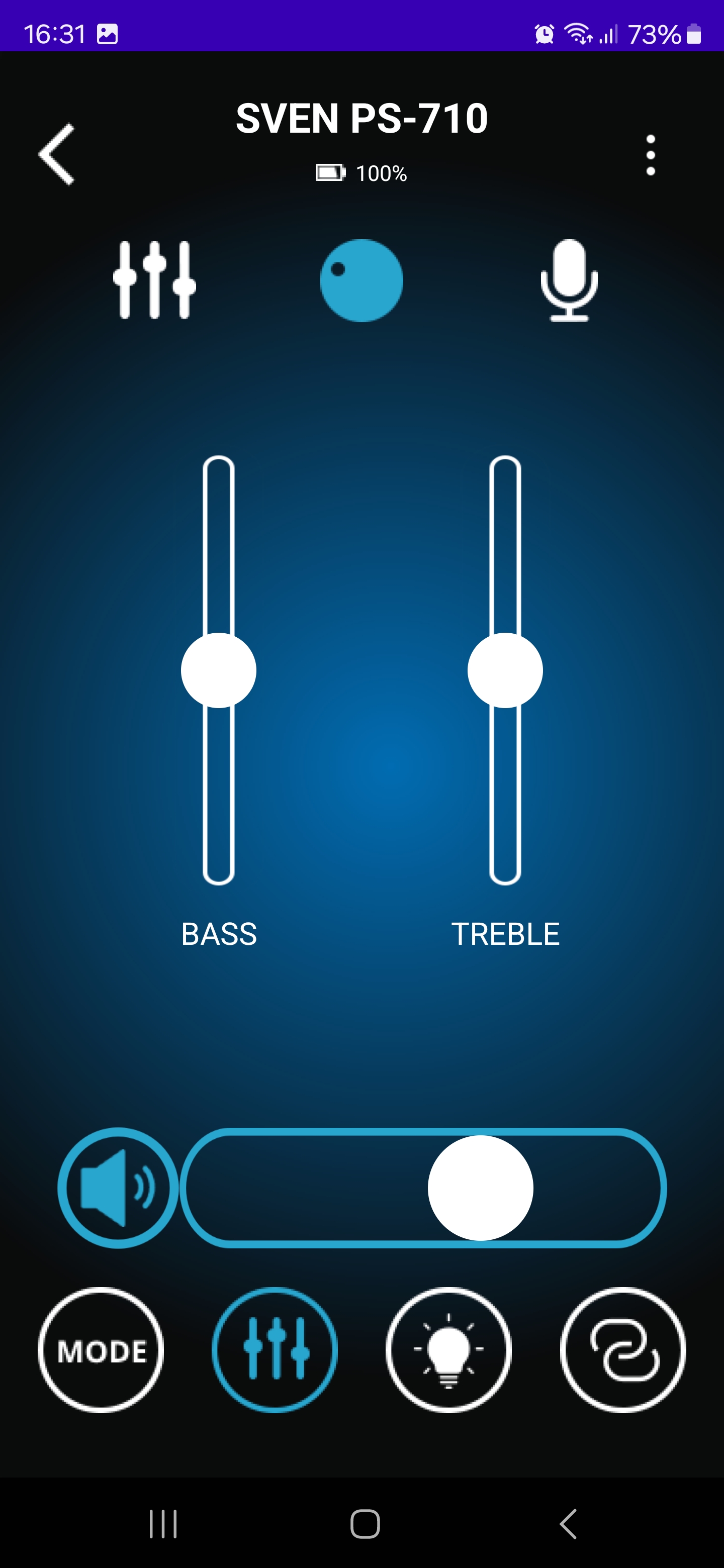Viewport: 724px width, 1568px height.
Task: Open recent apps from navigation bar
Action: pyautogui.click(x=163, y=1524)
